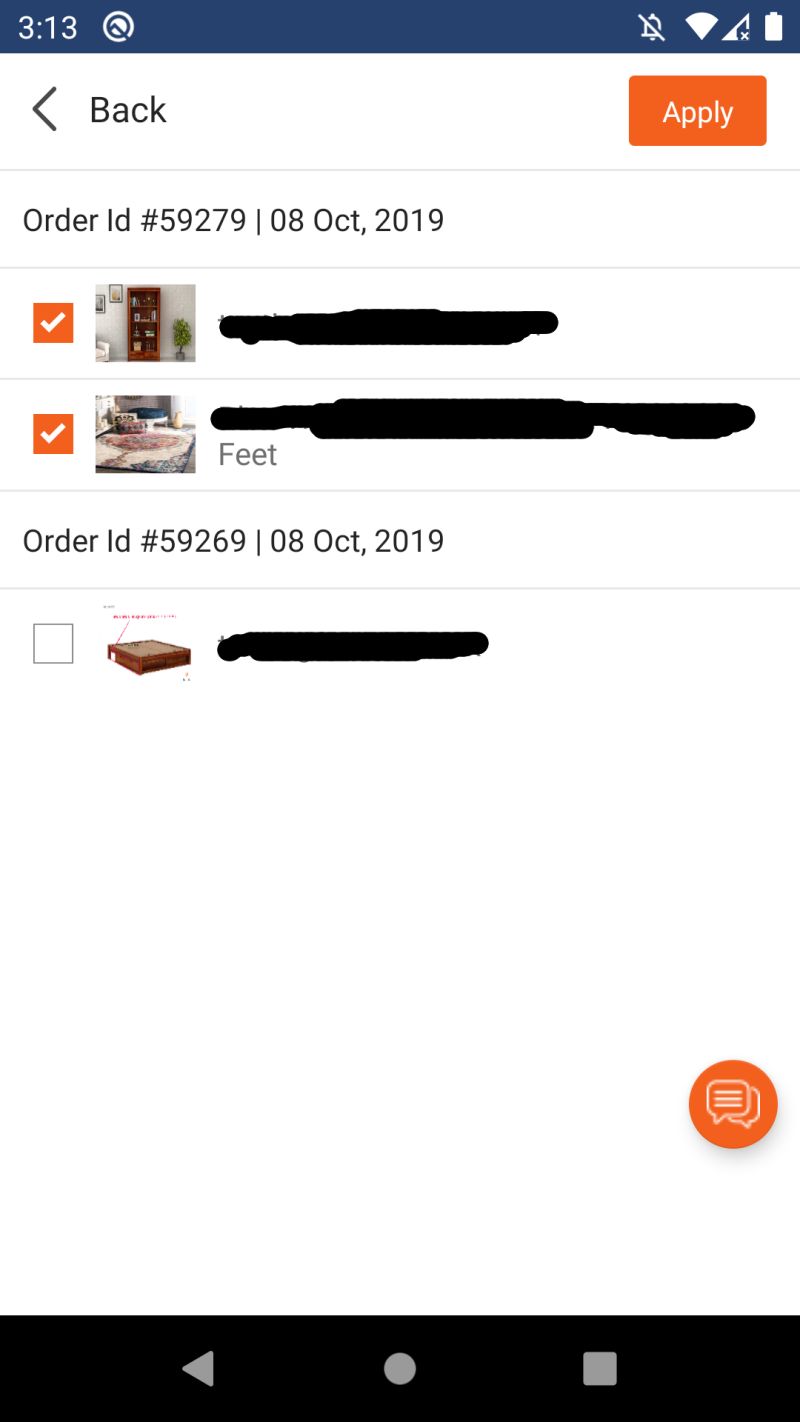Tap the system home button
Viewport: 800px width, 1422px height.
(x=400, y=1368)
